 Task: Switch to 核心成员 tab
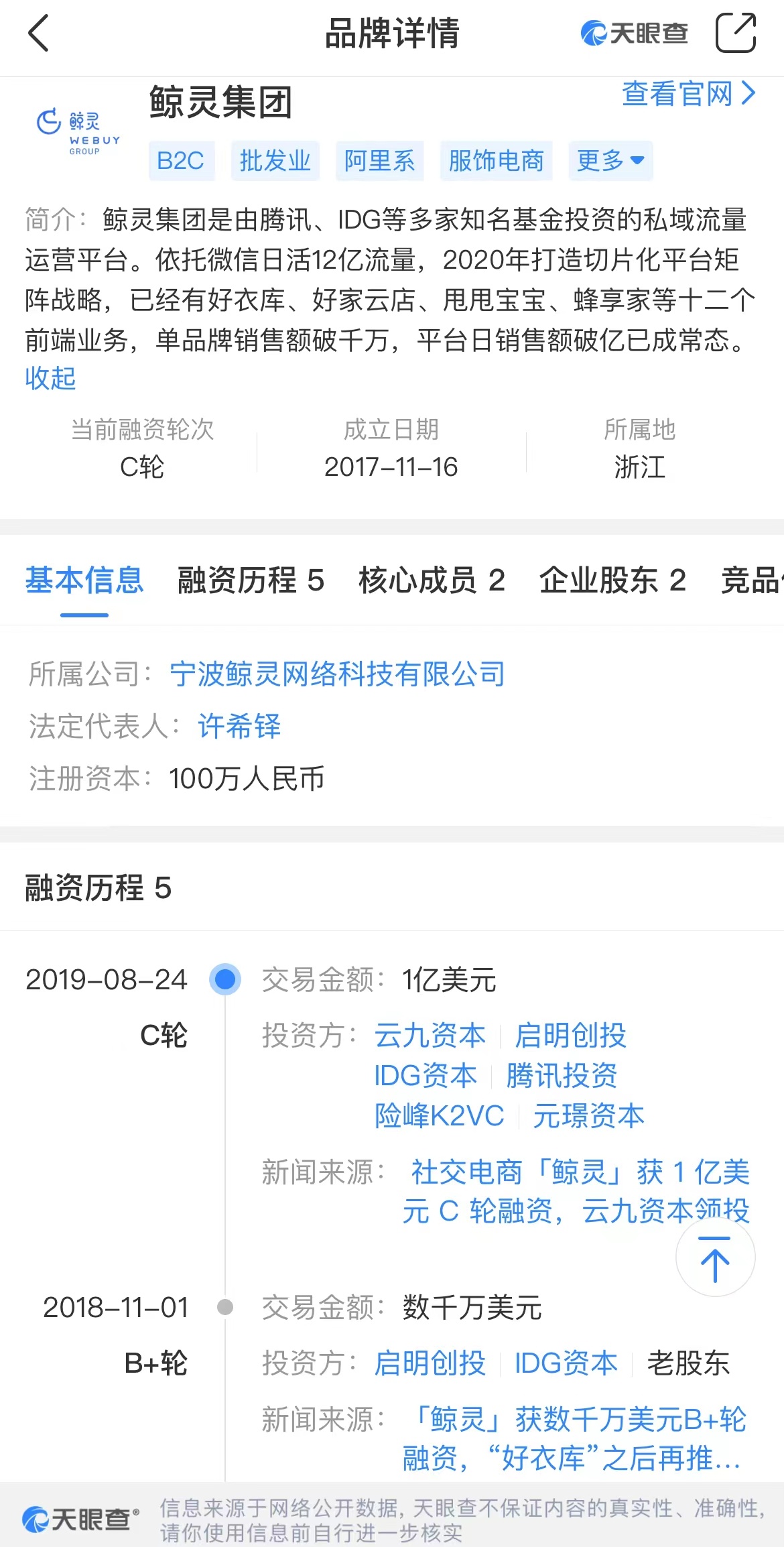(432, 580)
